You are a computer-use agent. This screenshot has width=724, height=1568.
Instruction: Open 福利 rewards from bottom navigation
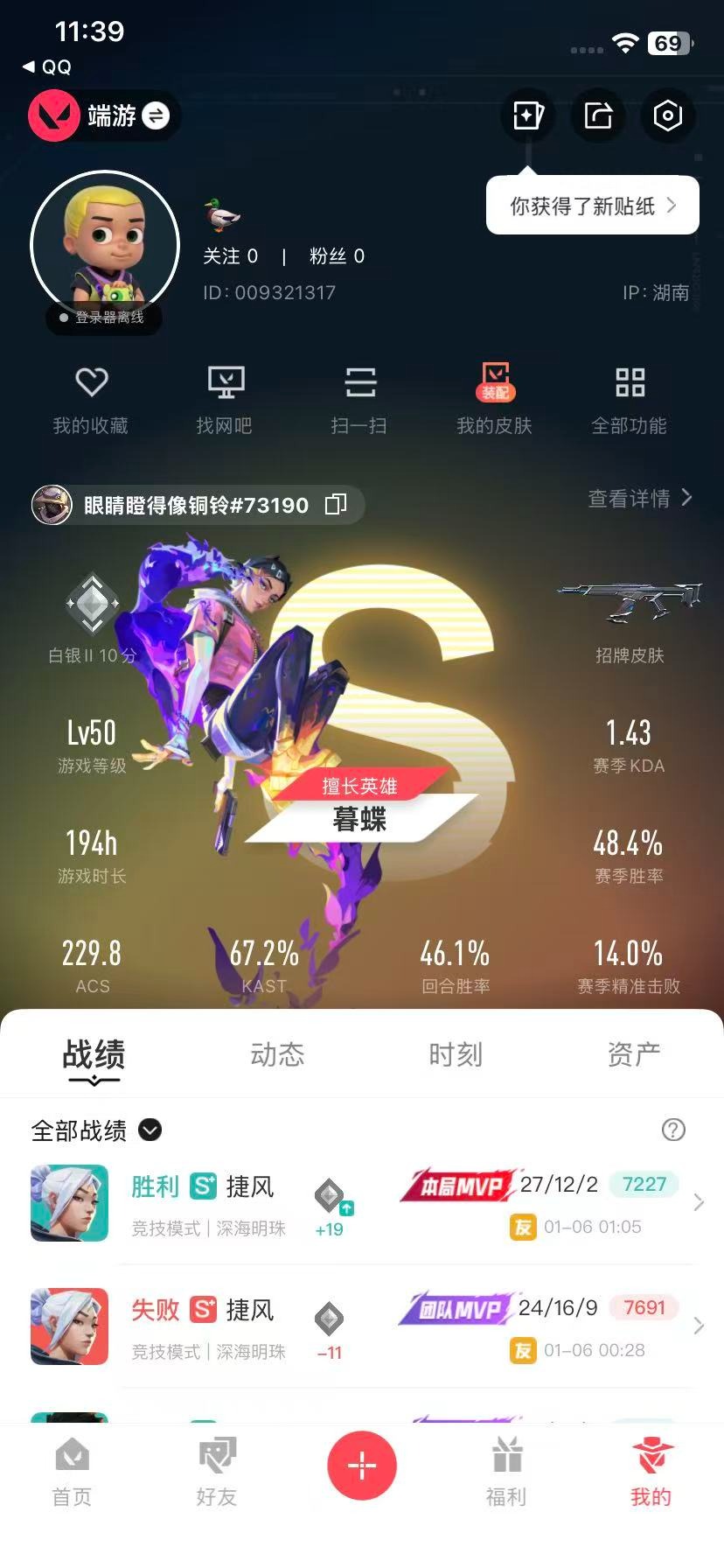pyautogui.click(x=507, y=1474)
